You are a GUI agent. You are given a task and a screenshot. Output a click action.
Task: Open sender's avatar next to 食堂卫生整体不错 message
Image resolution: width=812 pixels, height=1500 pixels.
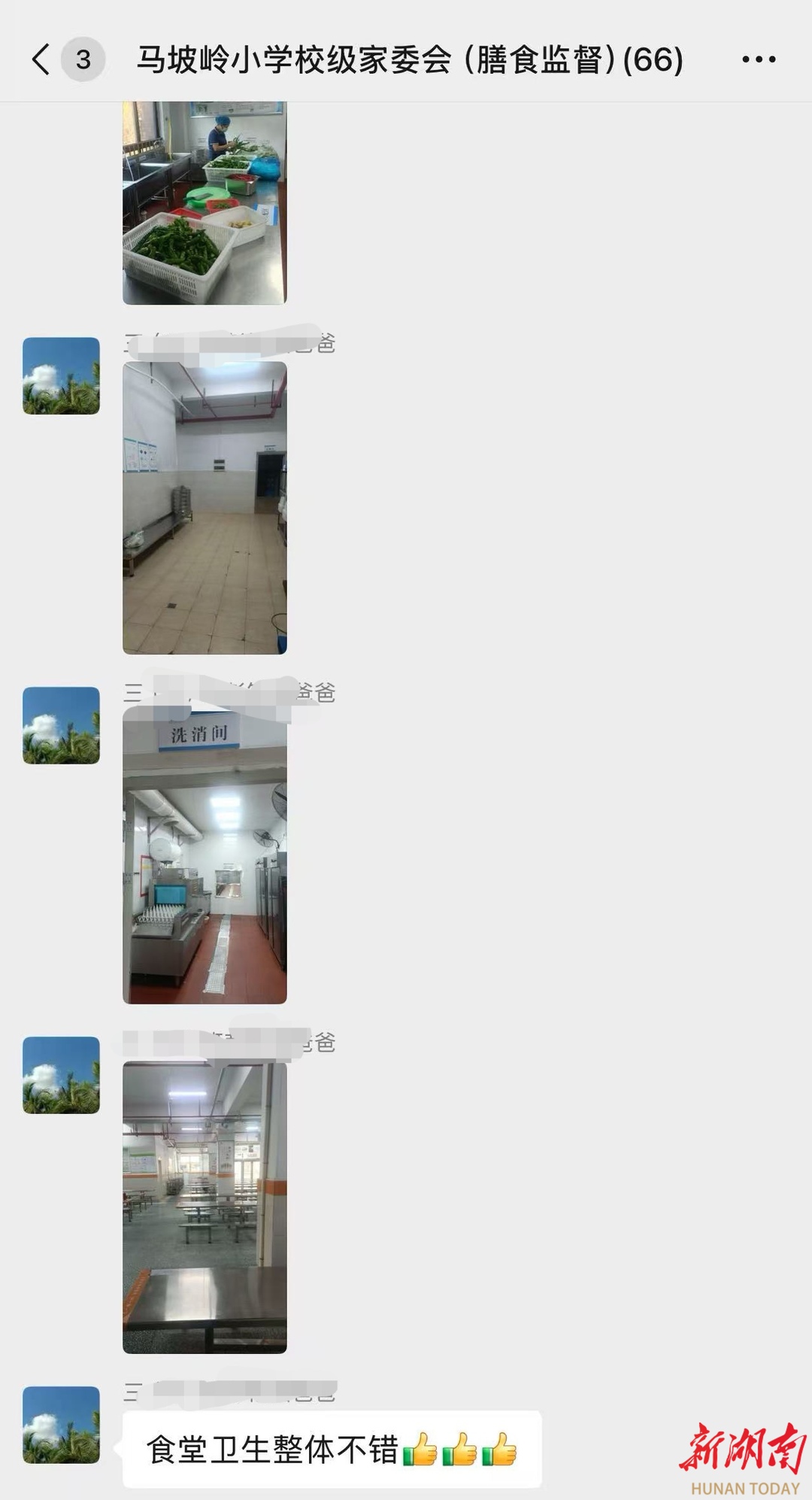tap(61, 1425)
